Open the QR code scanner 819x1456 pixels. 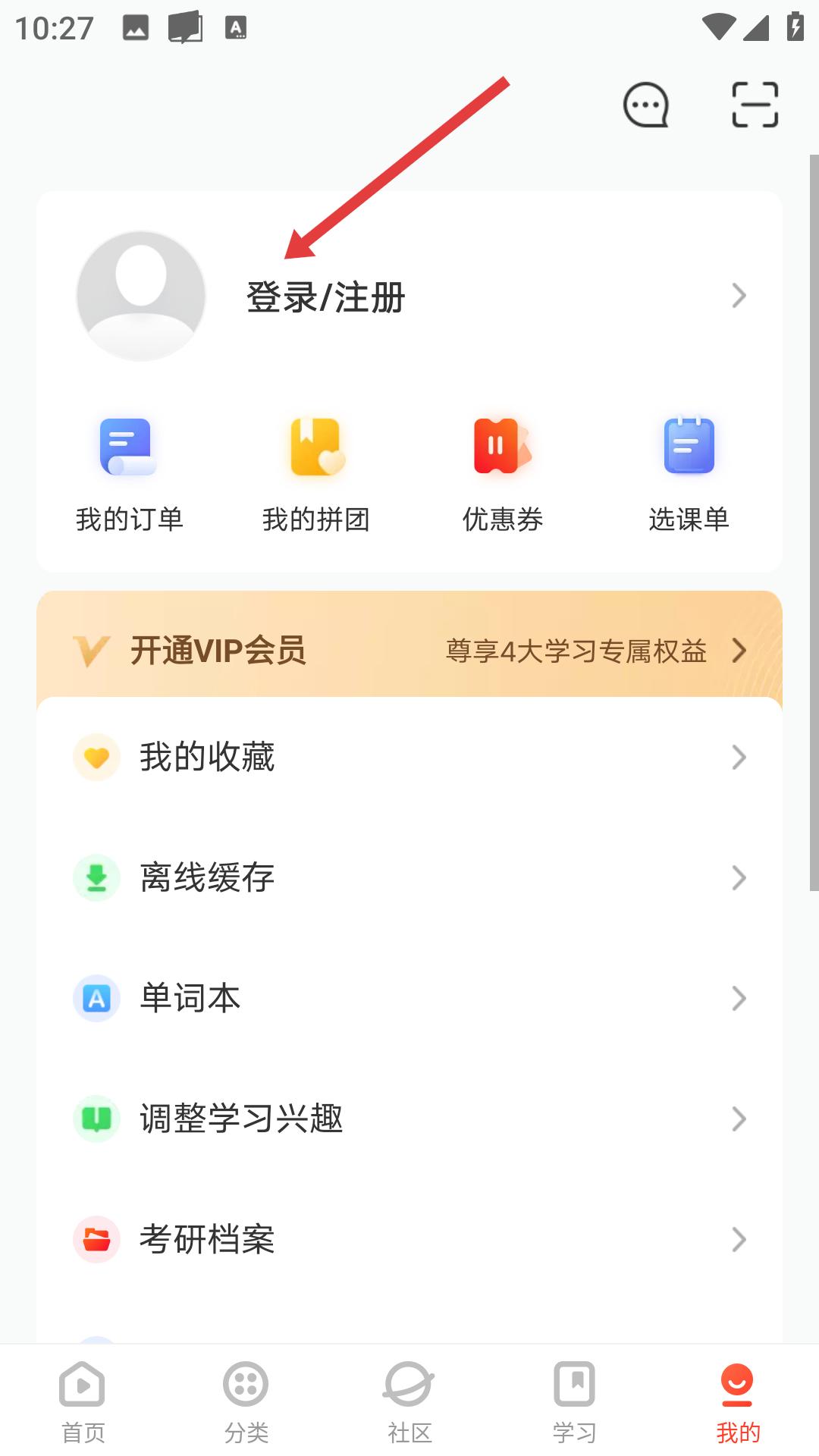pyautogui.click(x=755, y=105)
